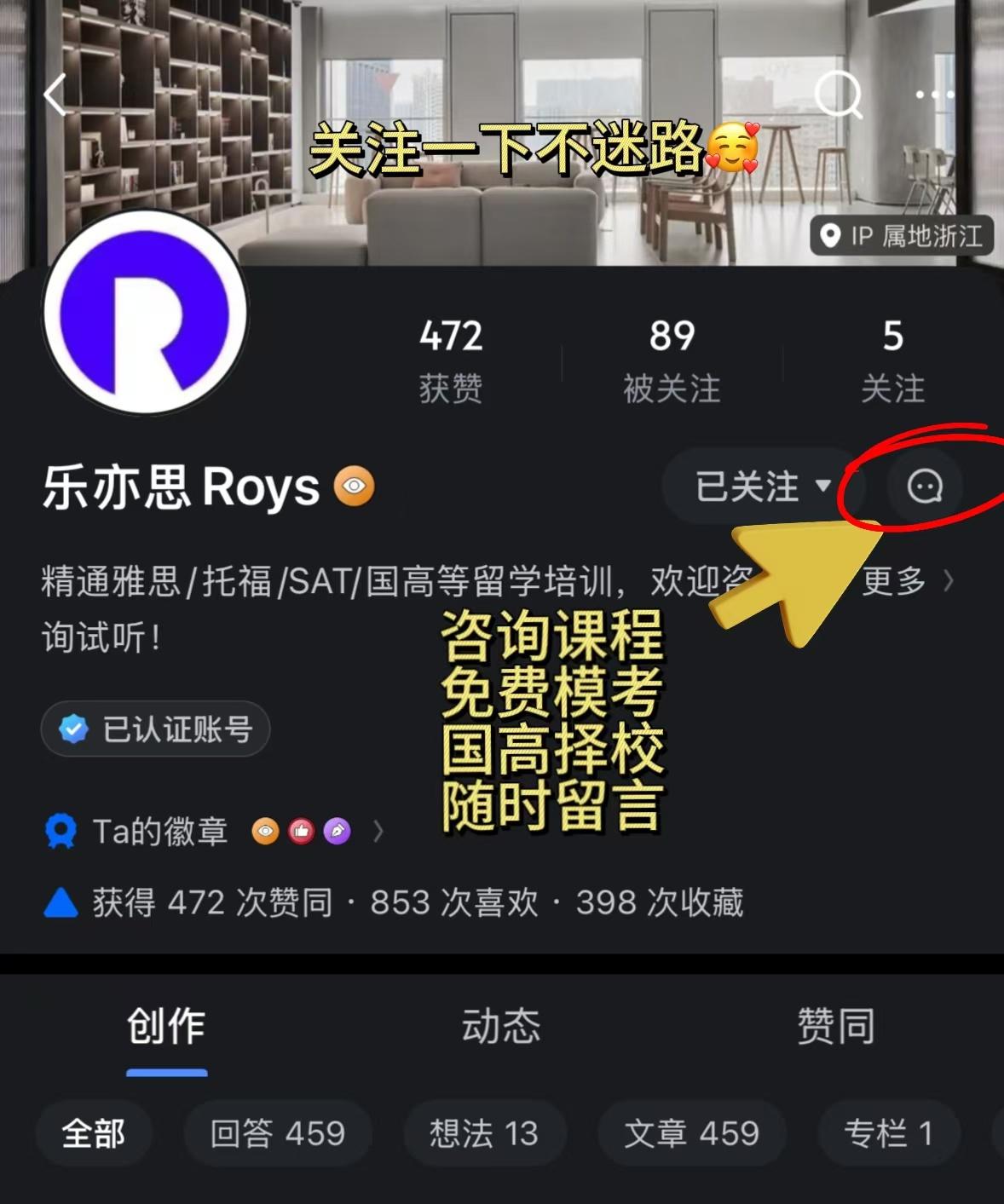
Task: Click the red thumbs-up badge icon
Action: click(300, 830)
